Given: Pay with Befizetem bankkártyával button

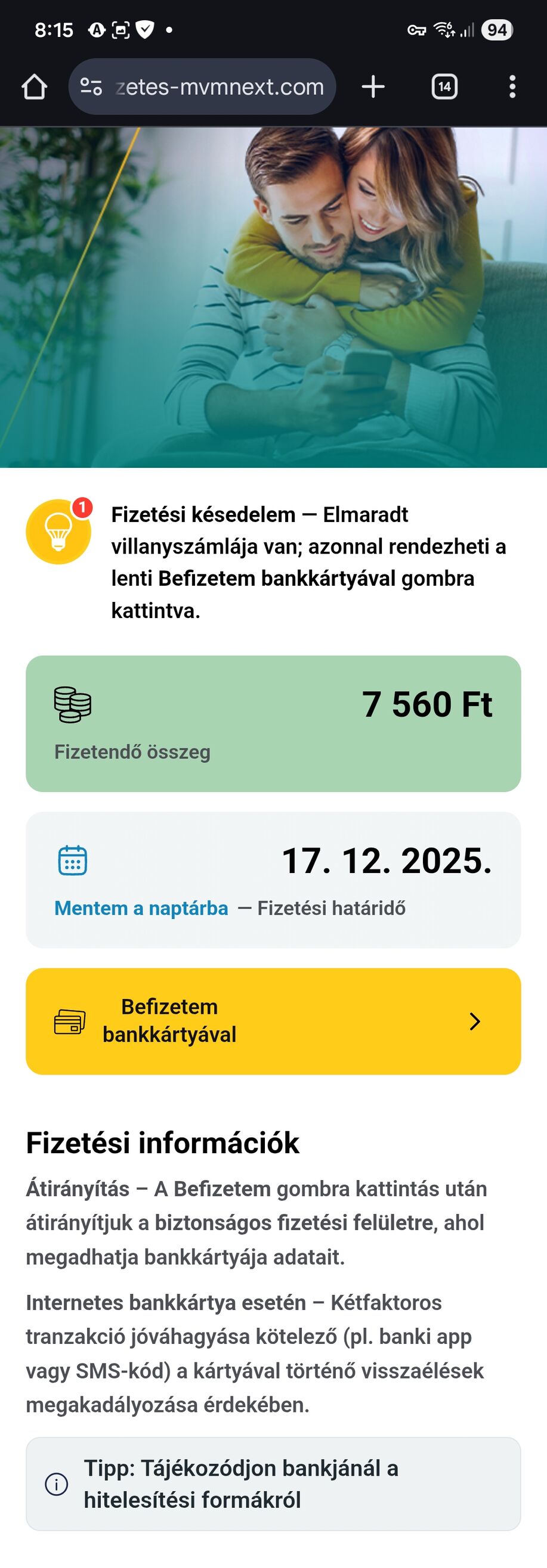Looking at the screenshot, I should (273, 1021).
